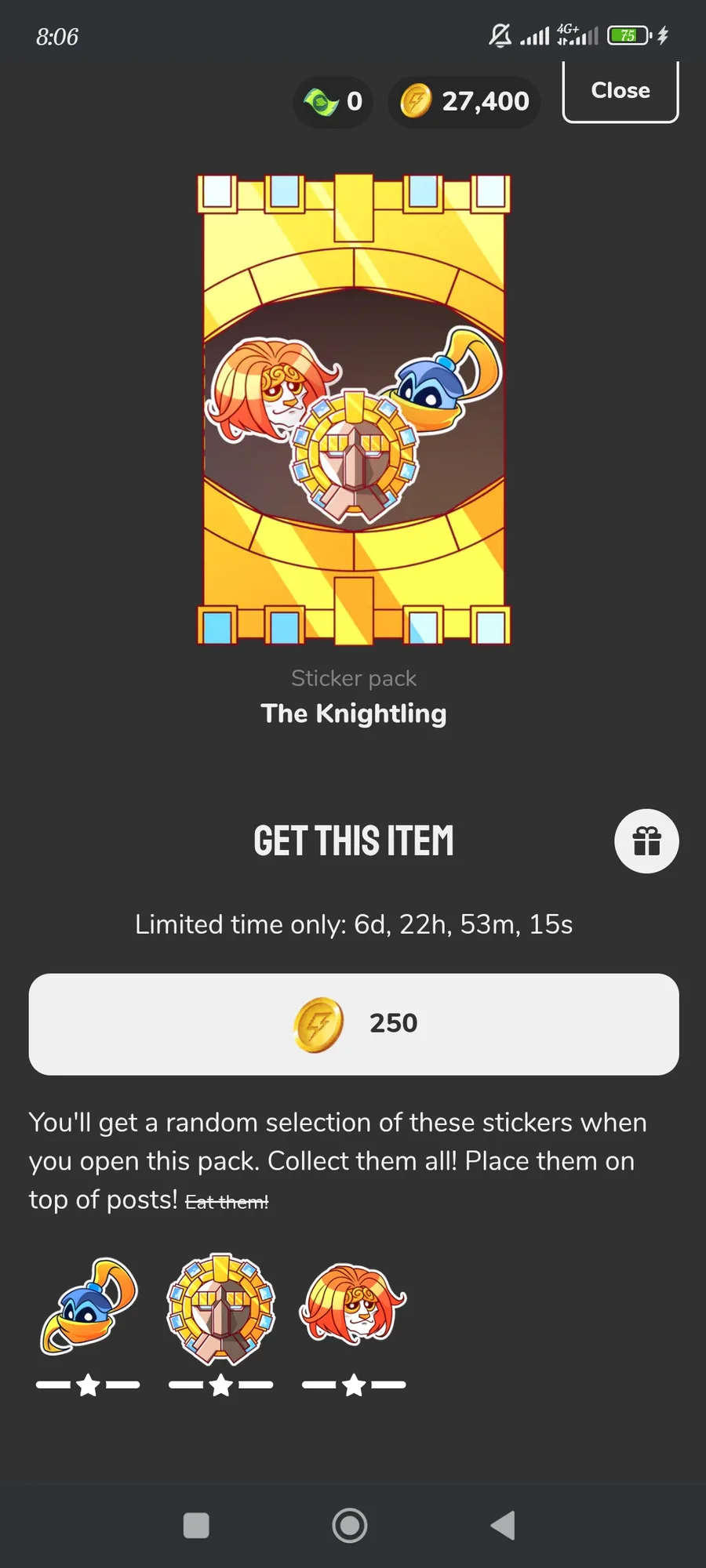The height and width of the screenshot is (1568, 706).
Task: Open recent apps from the navigation bar
Action: point(196,1526)
